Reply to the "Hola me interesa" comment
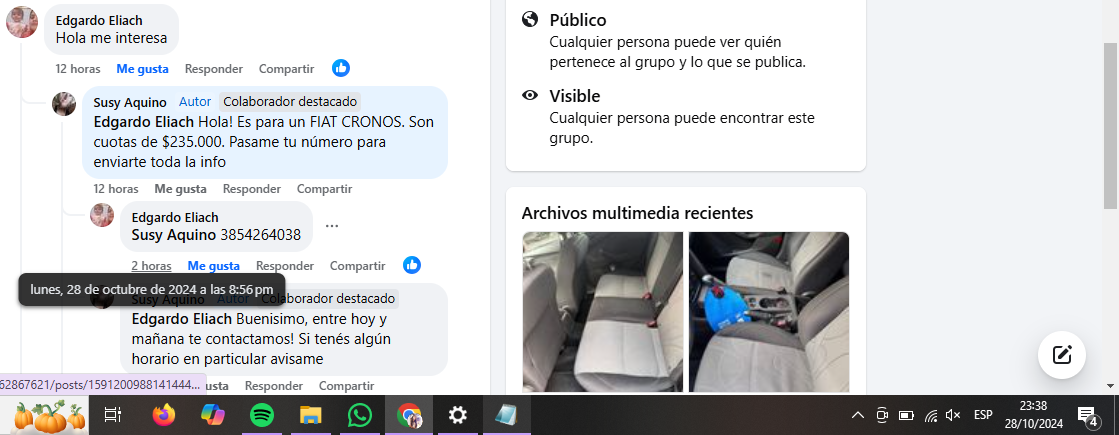Screen dimensions: 1119x435 [214, 69]
